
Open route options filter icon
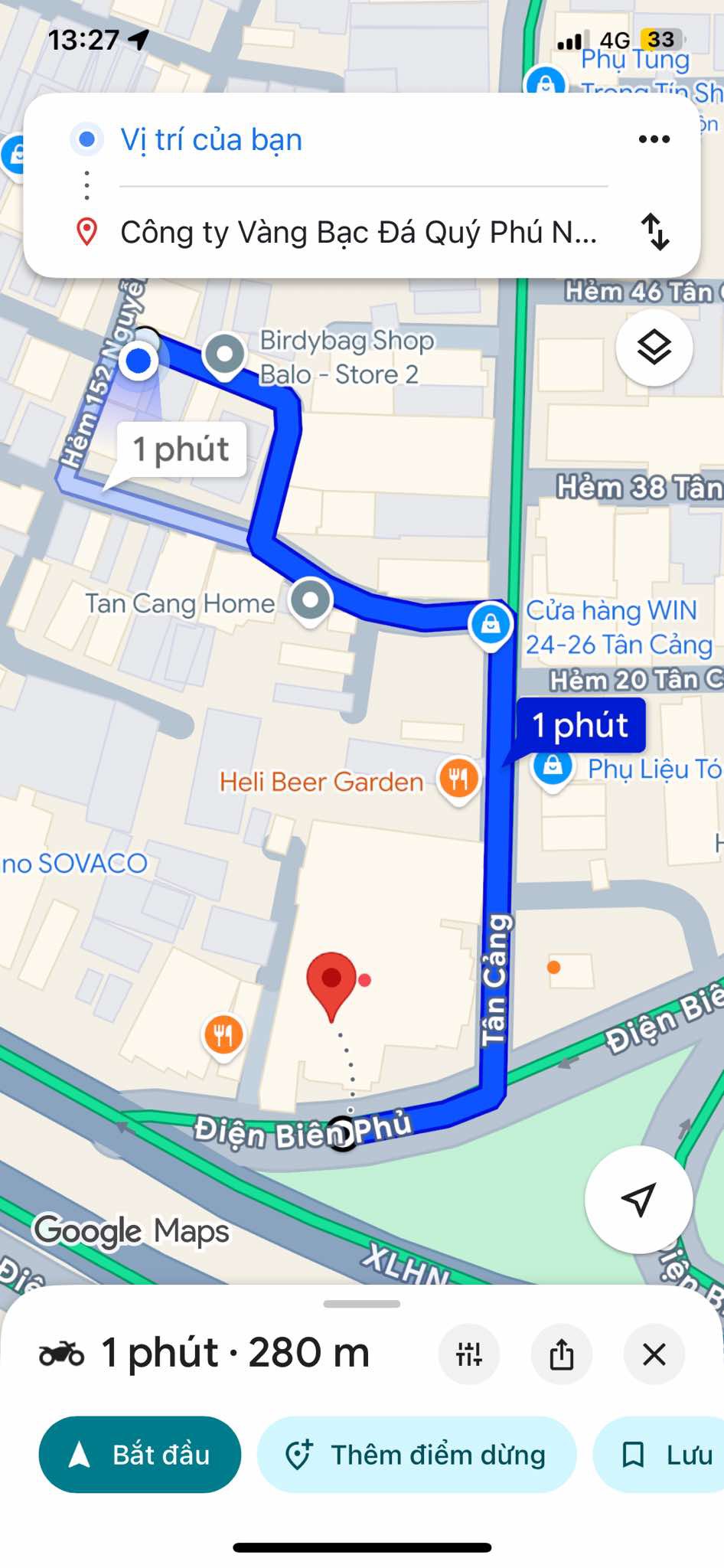(x=469, y=1354)
